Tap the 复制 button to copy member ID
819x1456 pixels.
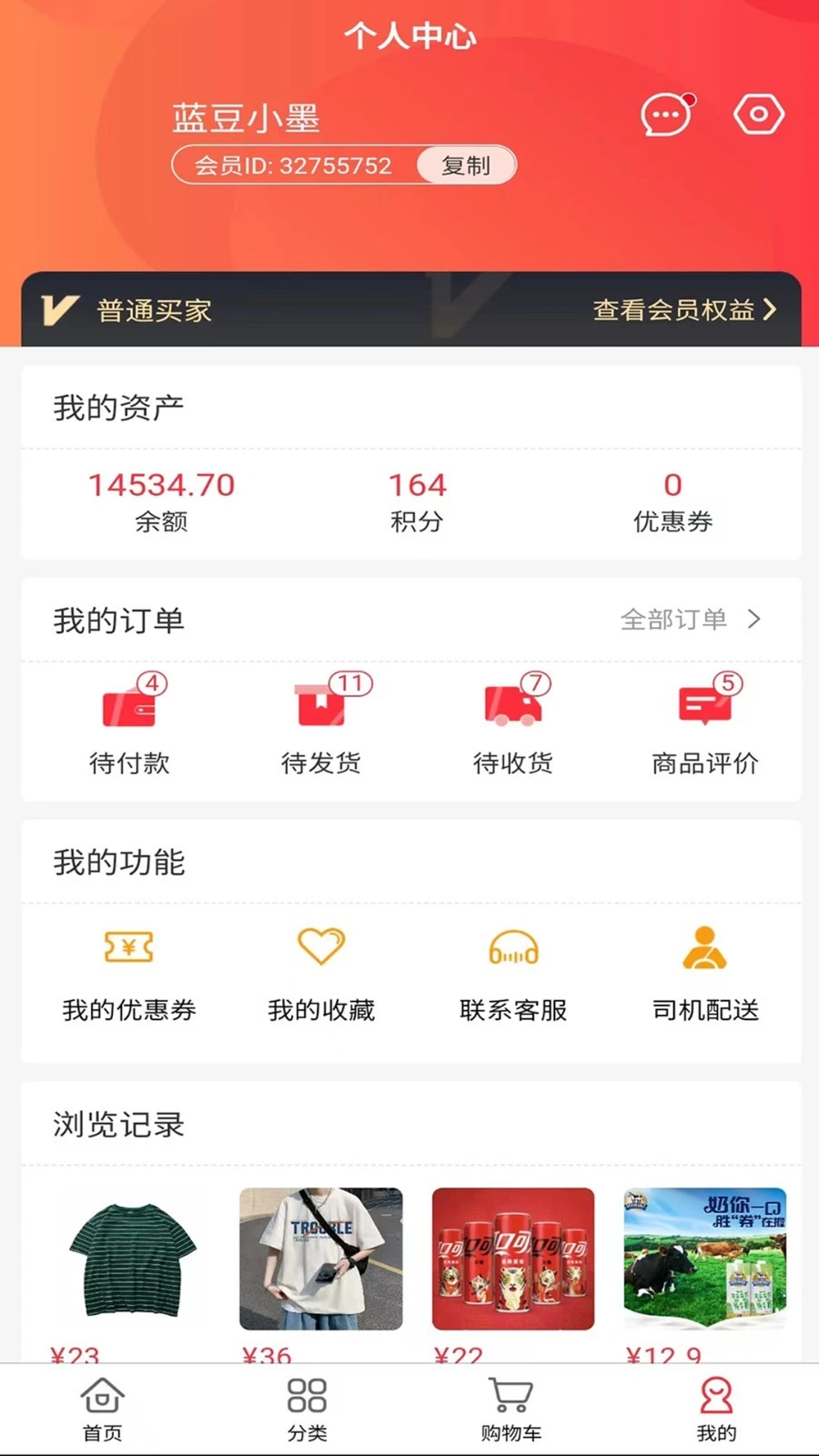(466, 165)
